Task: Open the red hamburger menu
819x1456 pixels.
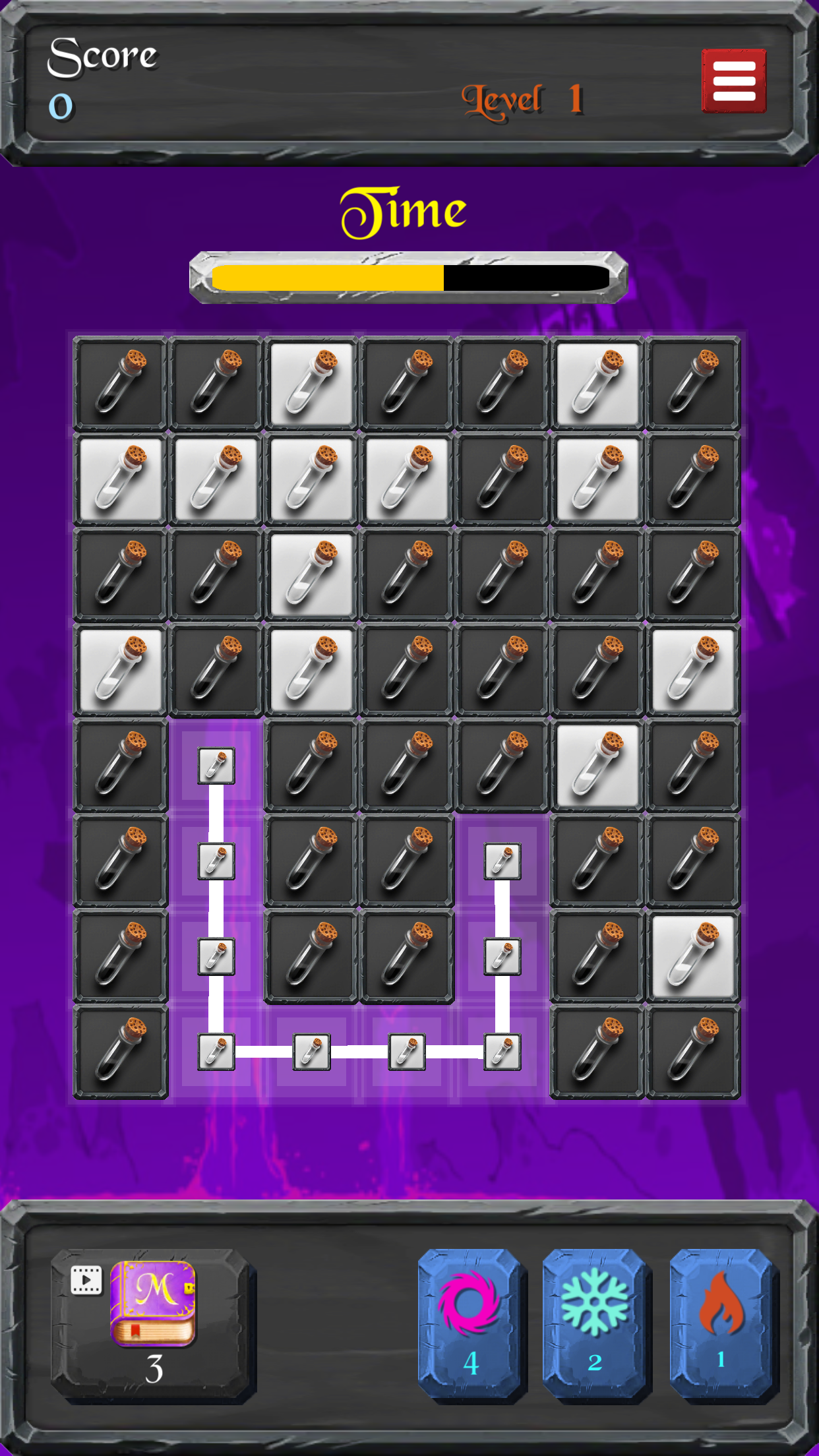Action: point(733,81)
